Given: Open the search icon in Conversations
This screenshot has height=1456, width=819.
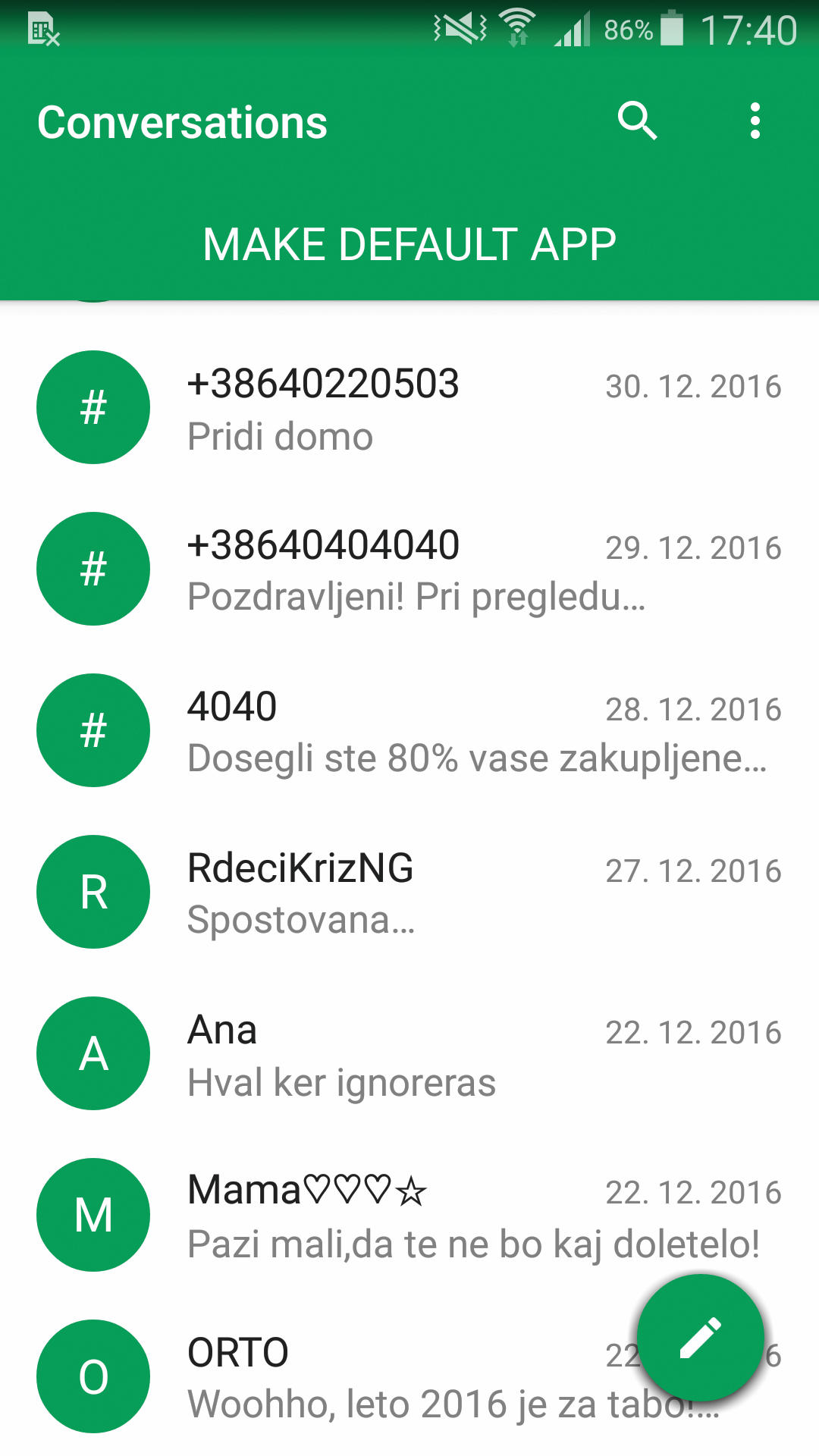Looking at the screenshot, I should point(637,121).
